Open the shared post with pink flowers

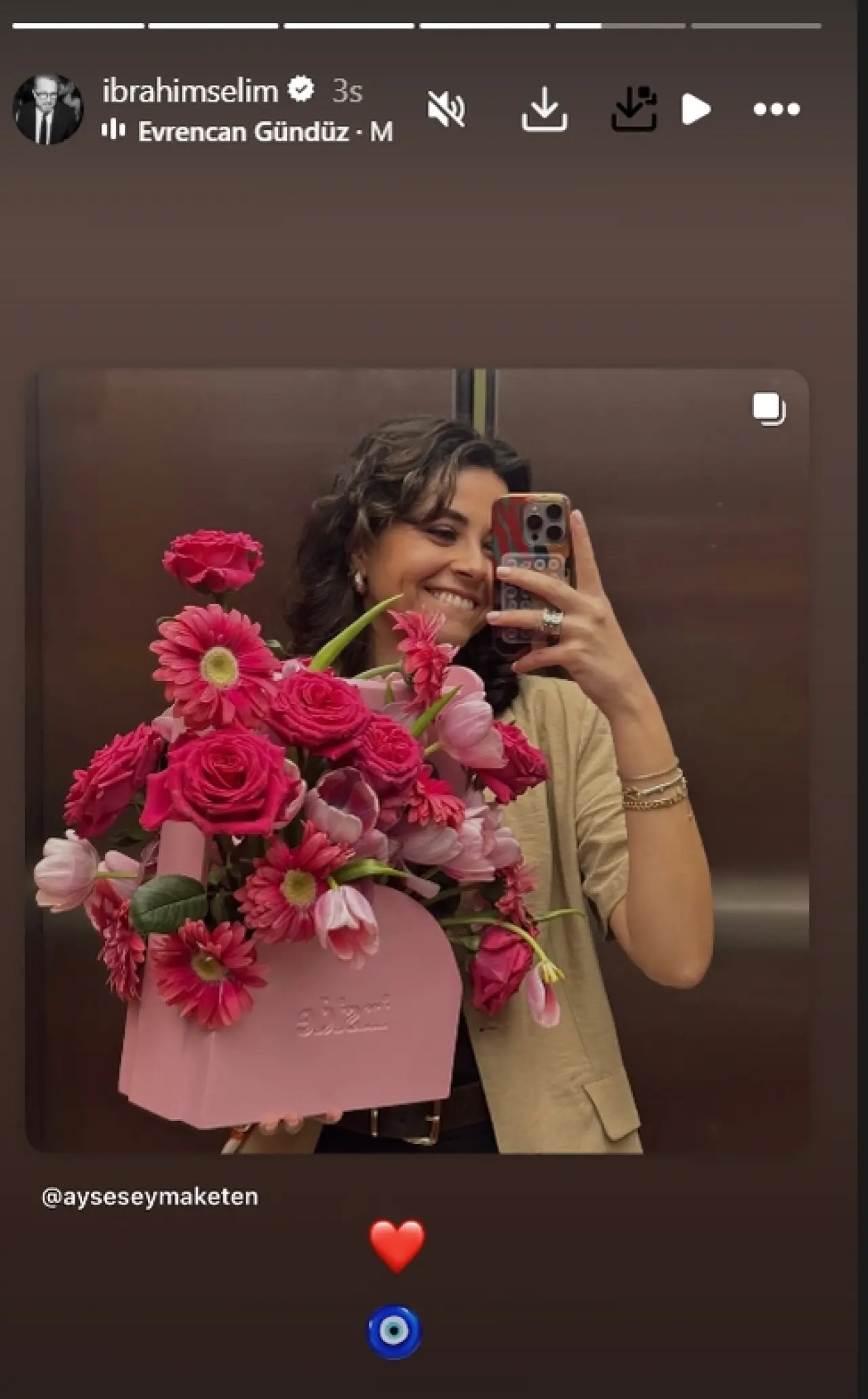(x=417, y=760)
